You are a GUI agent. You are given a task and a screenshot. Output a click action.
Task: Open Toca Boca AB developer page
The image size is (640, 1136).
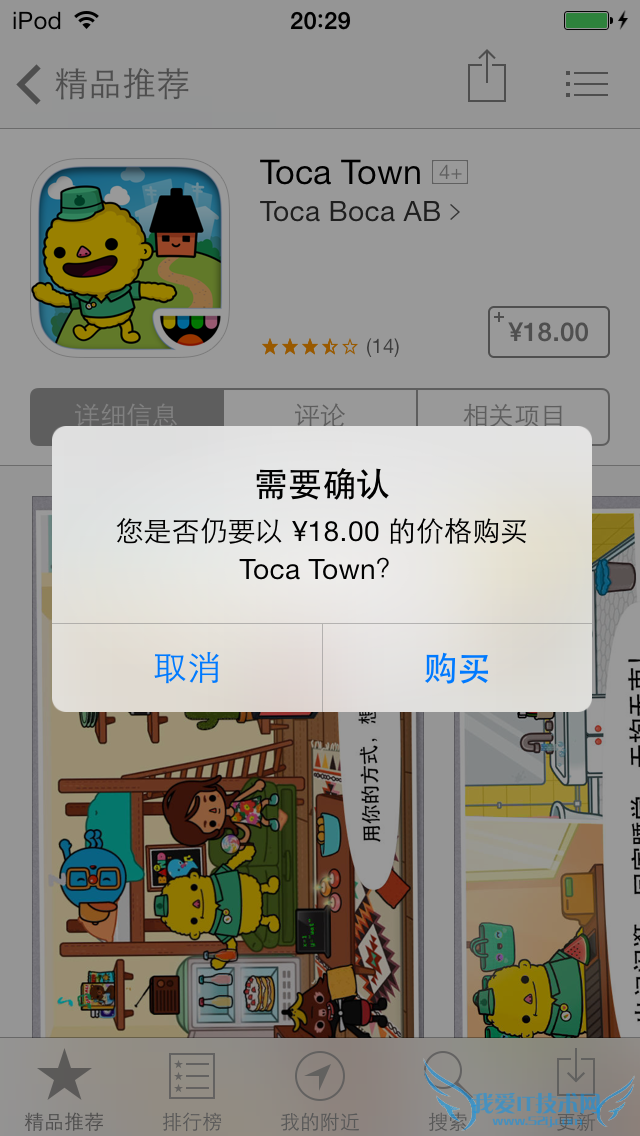pos(359,212)
